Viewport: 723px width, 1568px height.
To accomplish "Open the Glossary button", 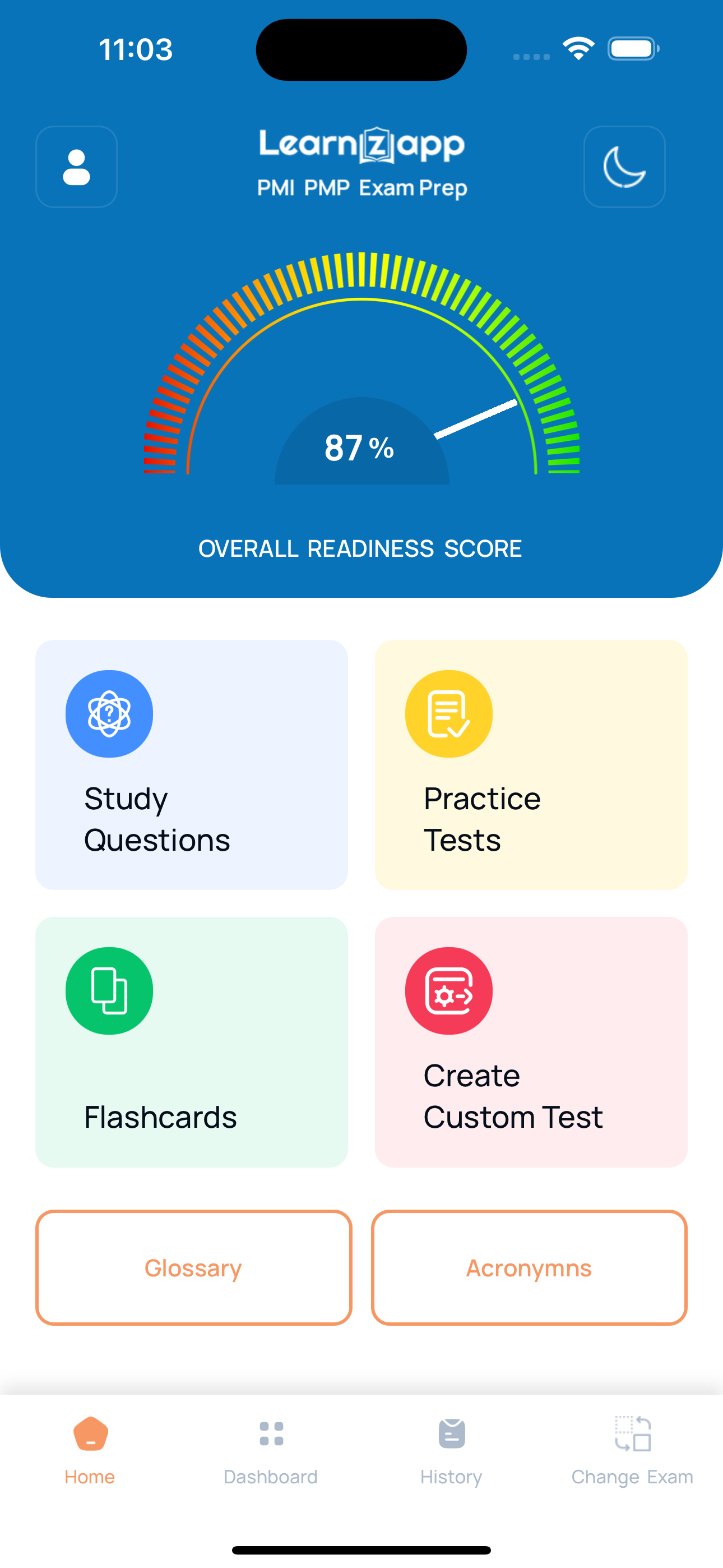I will (x=193, y=1267).
